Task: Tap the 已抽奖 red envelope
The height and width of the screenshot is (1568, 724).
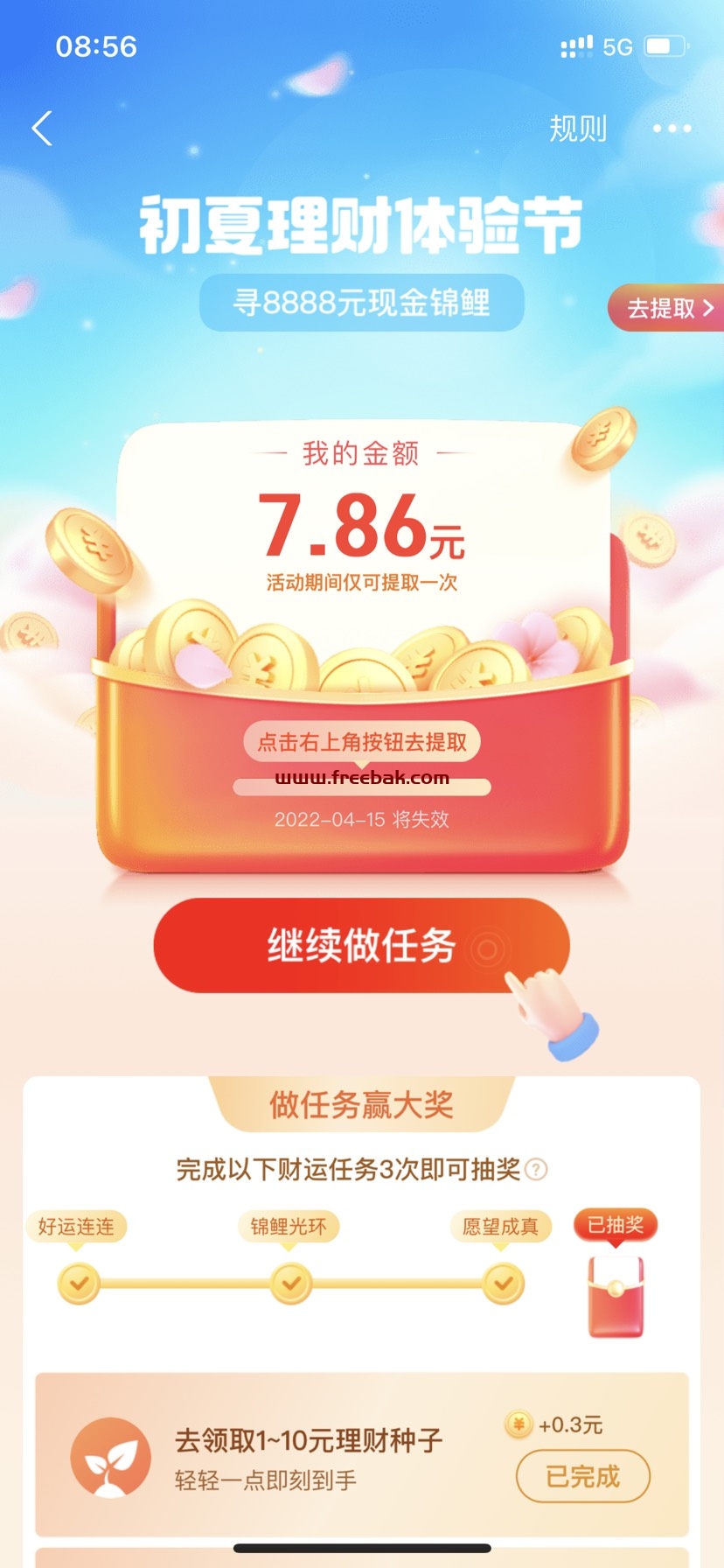Action: tap(616, 1295)
